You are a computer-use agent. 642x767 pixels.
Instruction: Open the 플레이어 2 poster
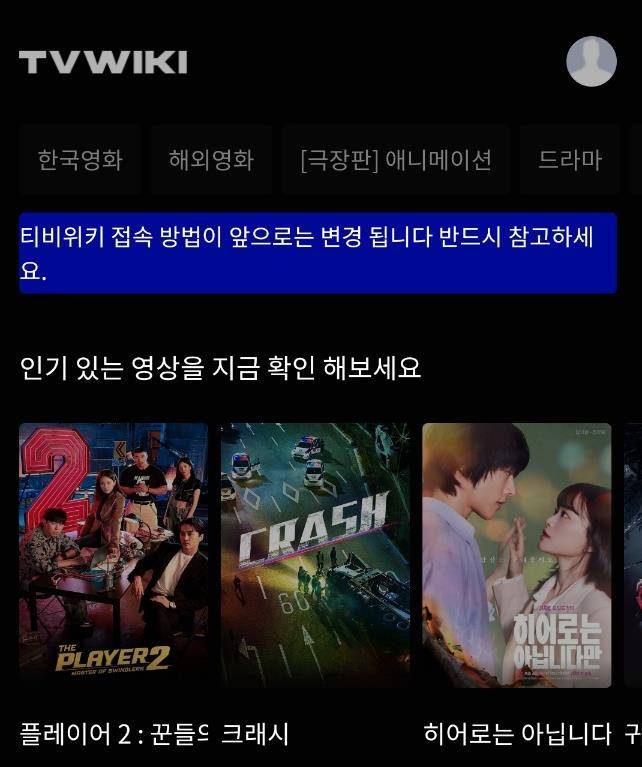pos(114,555)
